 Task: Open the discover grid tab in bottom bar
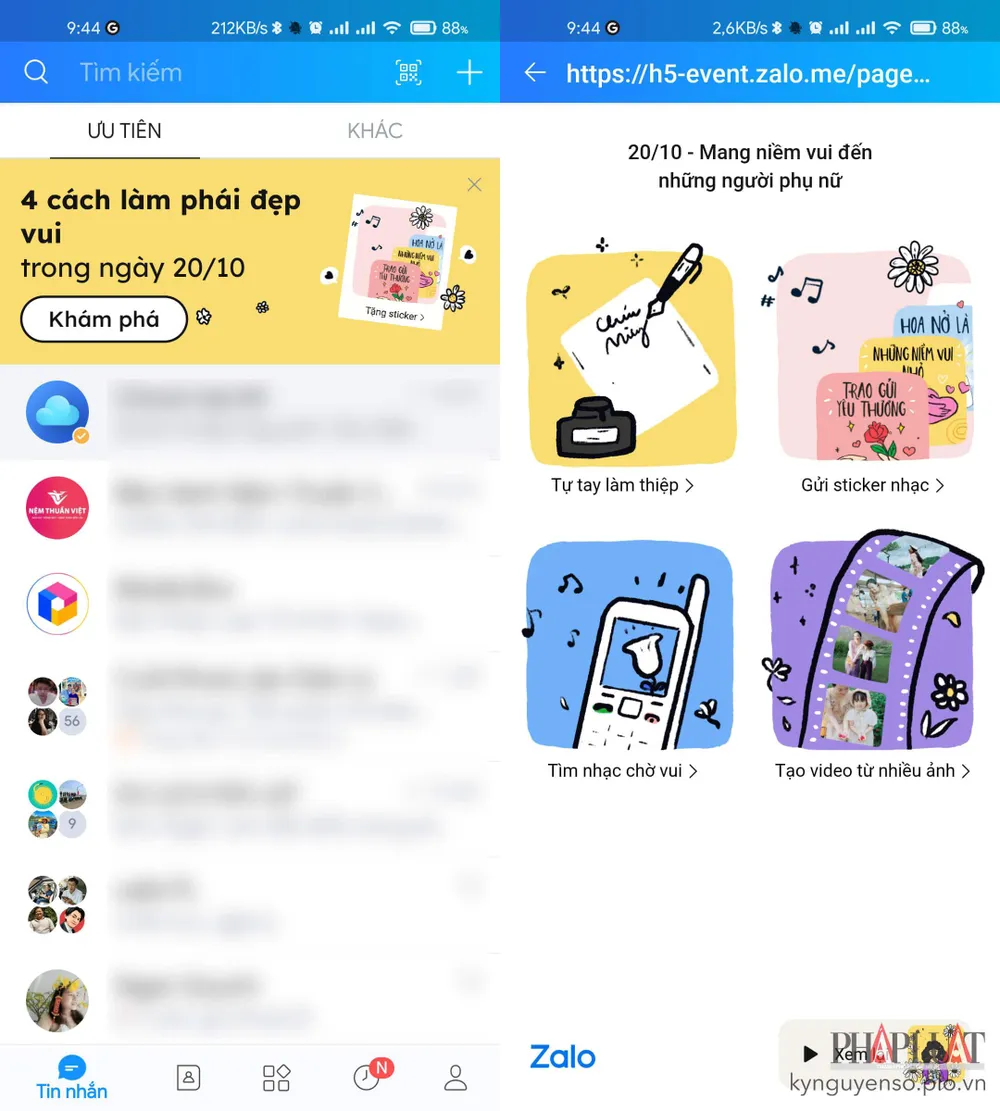point(276,1077)
